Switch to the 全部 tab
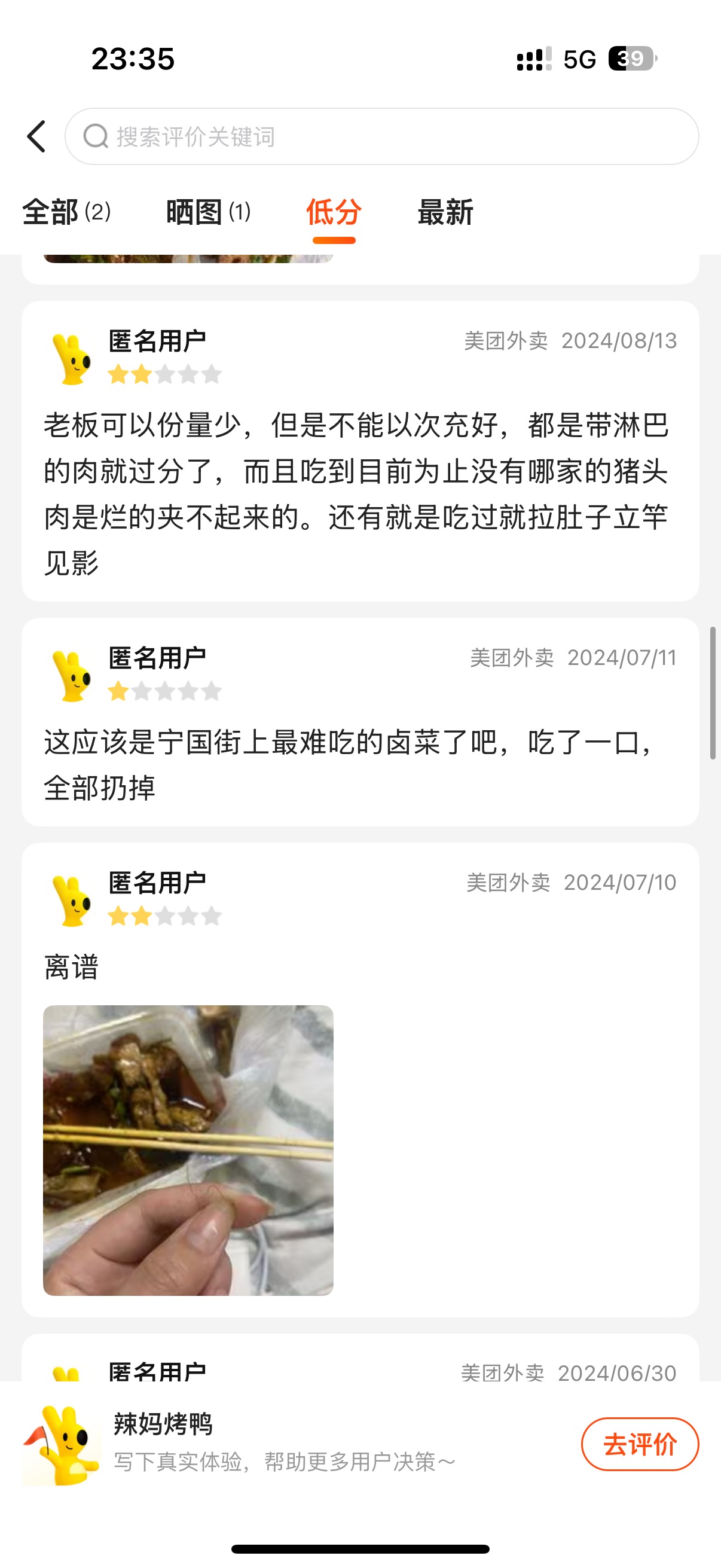The width and height of the screenshot is (721, 1568). pos(66,212)
